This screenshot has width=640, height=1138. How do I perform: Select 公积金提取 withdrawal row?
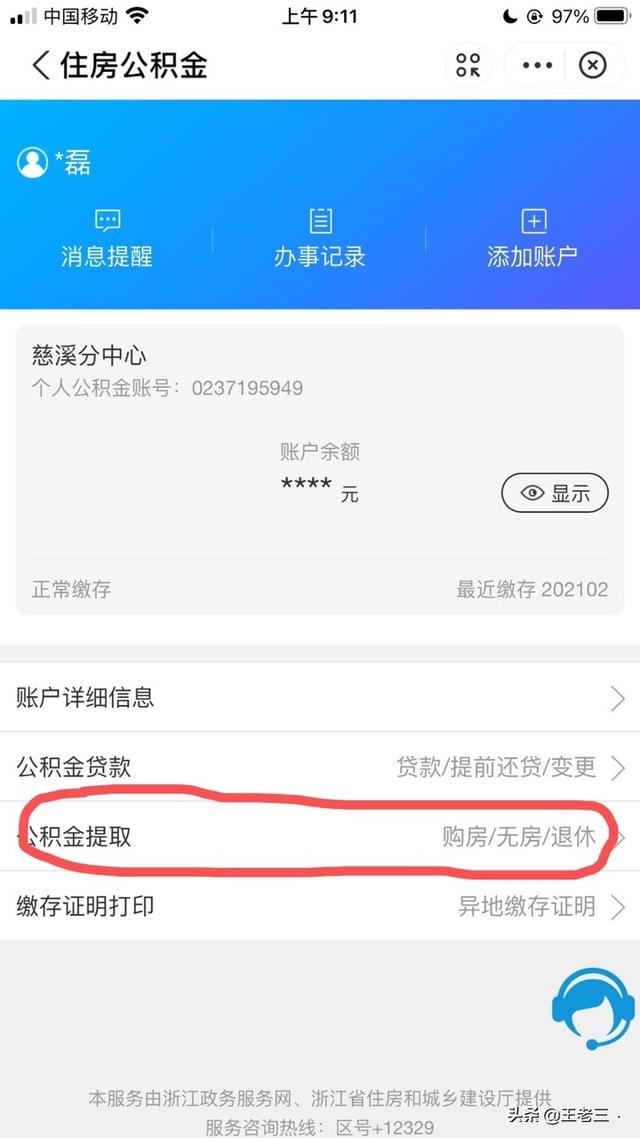coord(320,837)
